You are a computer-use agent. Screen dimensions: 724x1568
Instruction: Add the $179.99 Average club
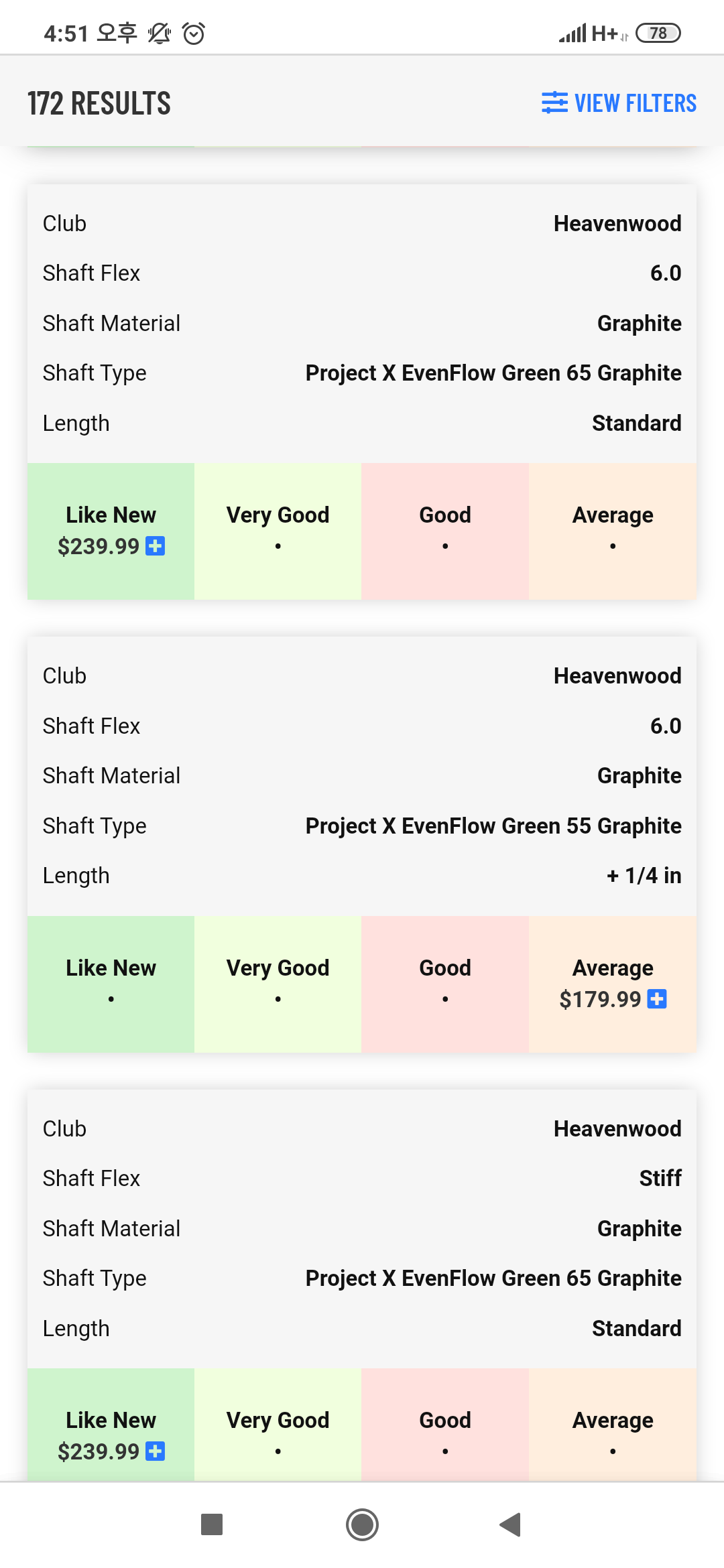tap(657, 999)
